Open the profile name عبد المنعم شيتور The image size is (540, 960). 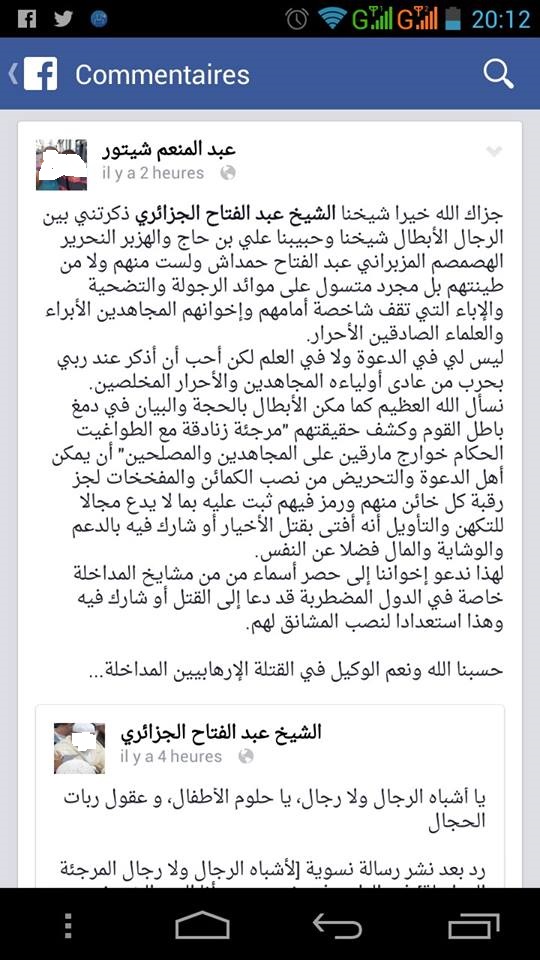tap(168, 149)
